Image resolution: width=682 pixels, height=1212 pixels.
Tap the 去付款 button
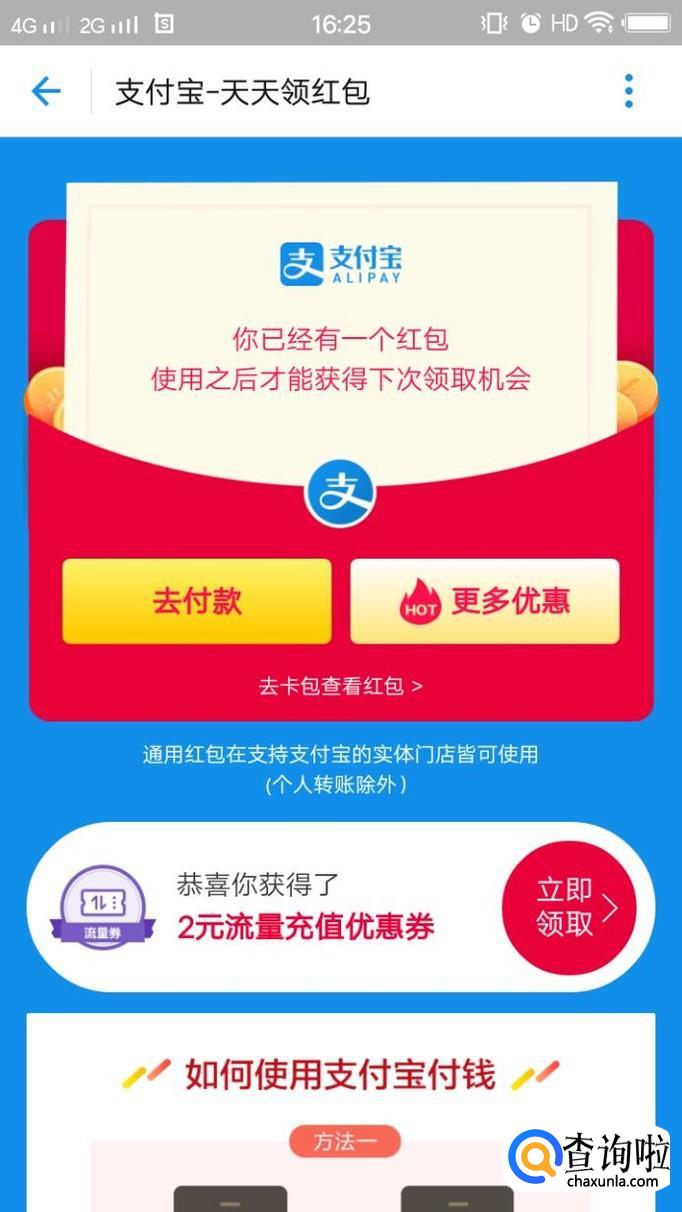[197, 601]
